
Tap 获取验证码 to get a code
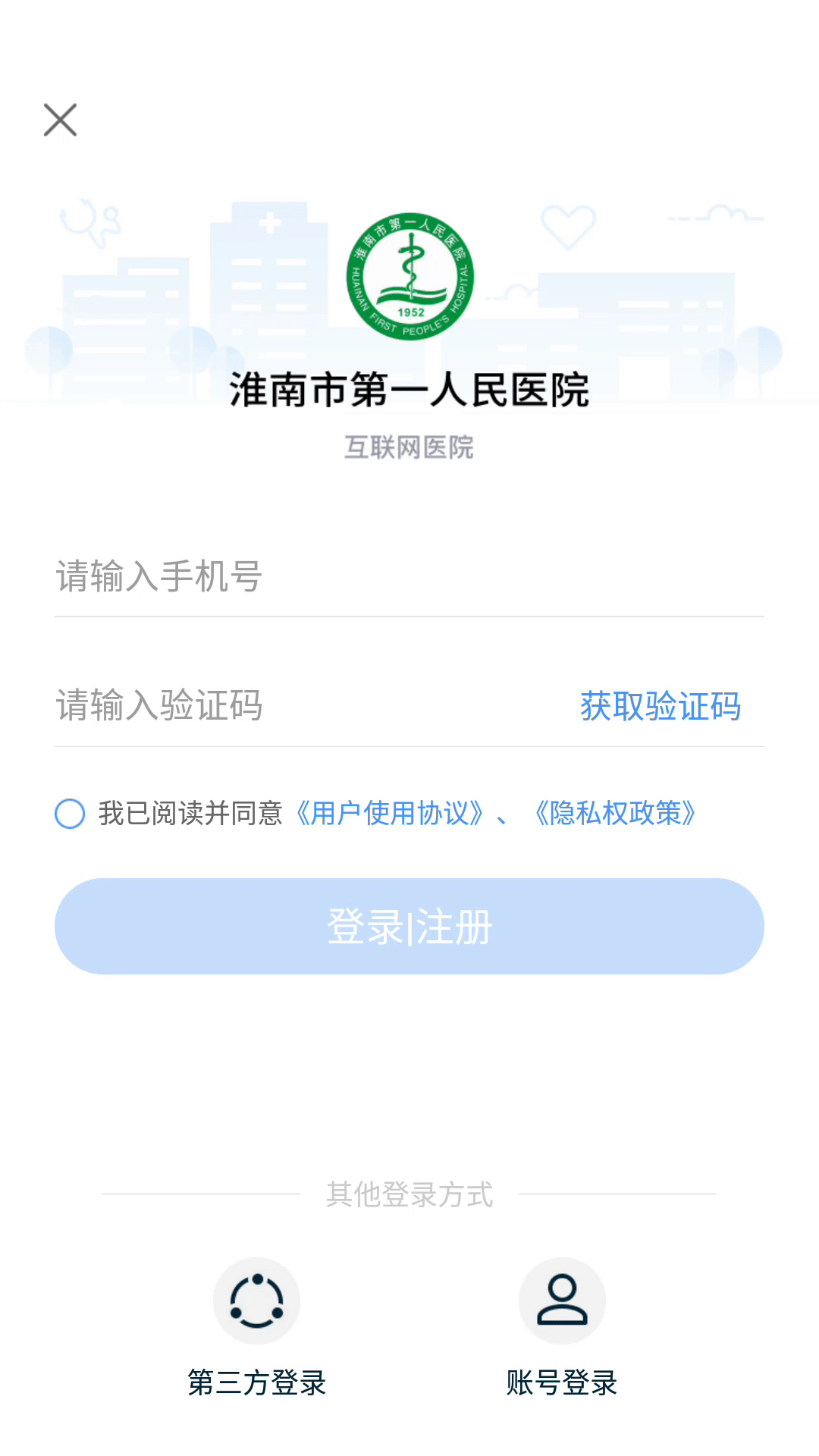(x=660, y=706)
